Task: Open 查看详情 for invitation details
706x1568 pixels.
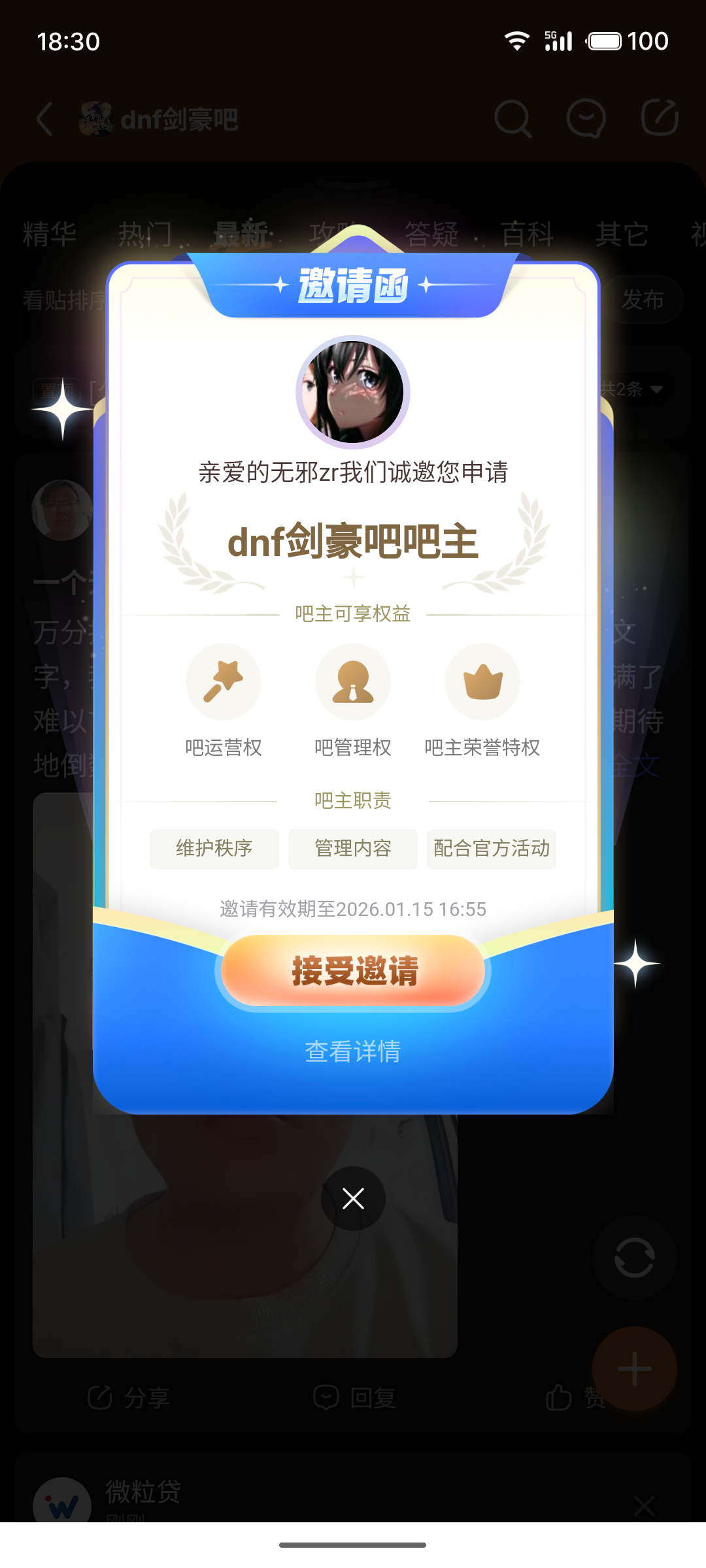Action: (x=353, y=1051)
